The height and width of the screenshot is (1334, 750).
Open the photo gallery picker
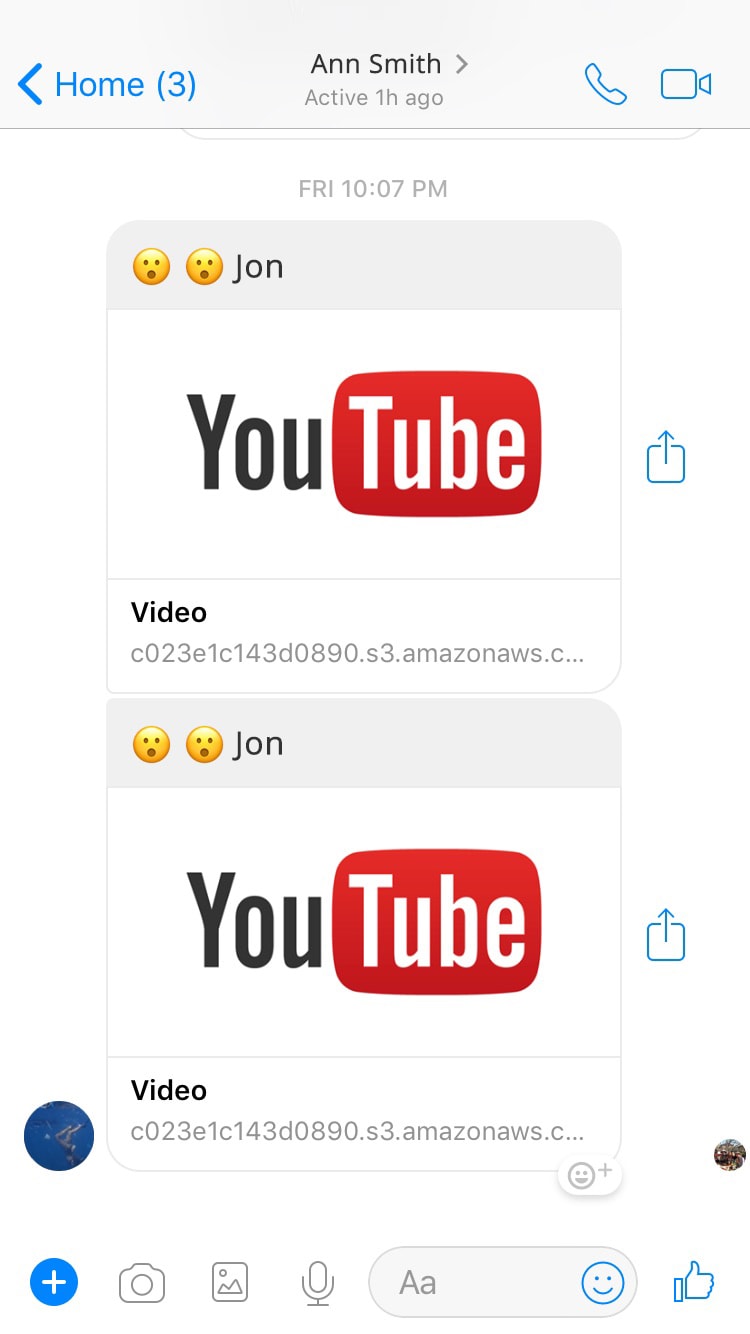(x=230, y=1282)
